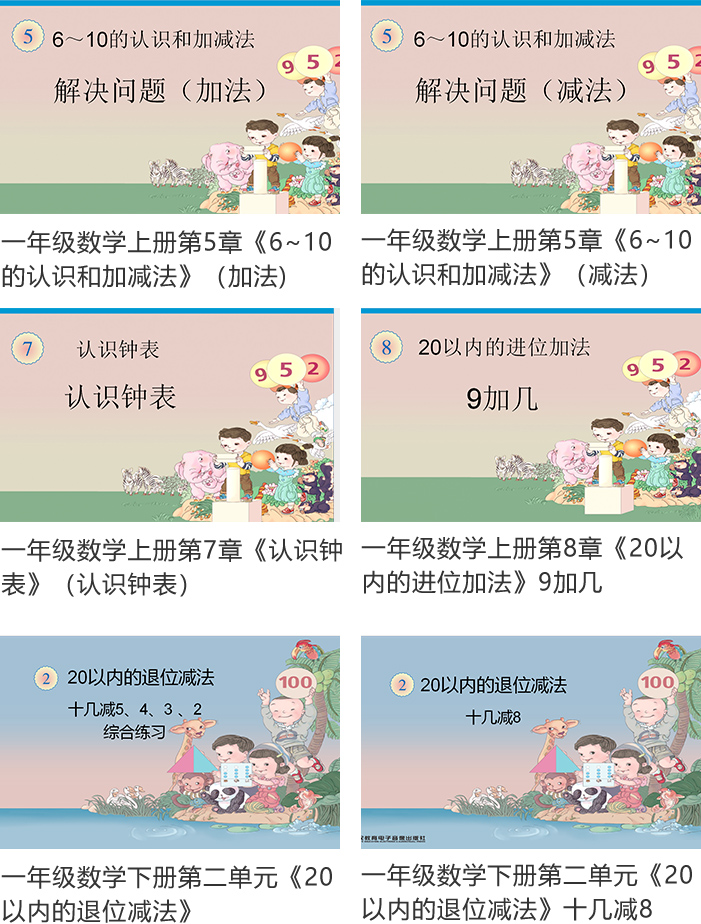Open the 第7章 认识钟表 courseware card

point(170,415)
